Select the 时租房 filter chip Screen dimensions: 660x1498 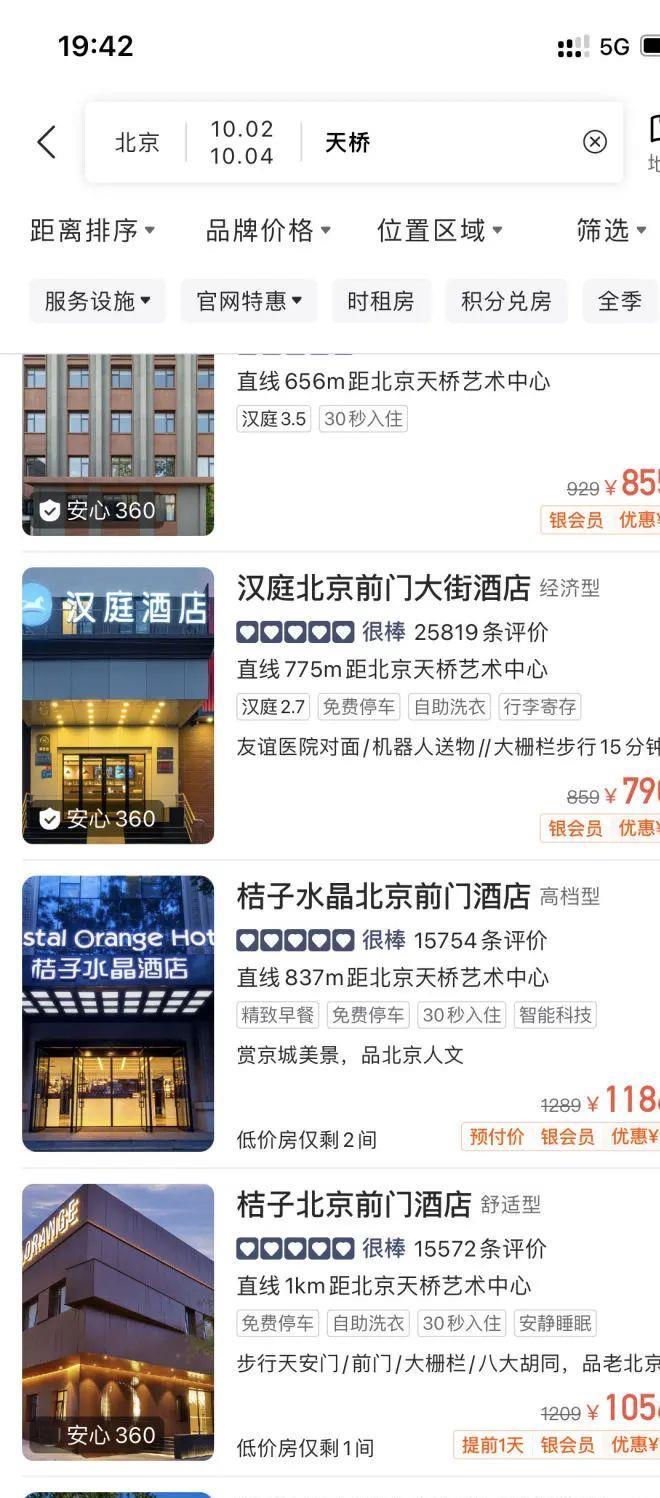tap(381, 301)
